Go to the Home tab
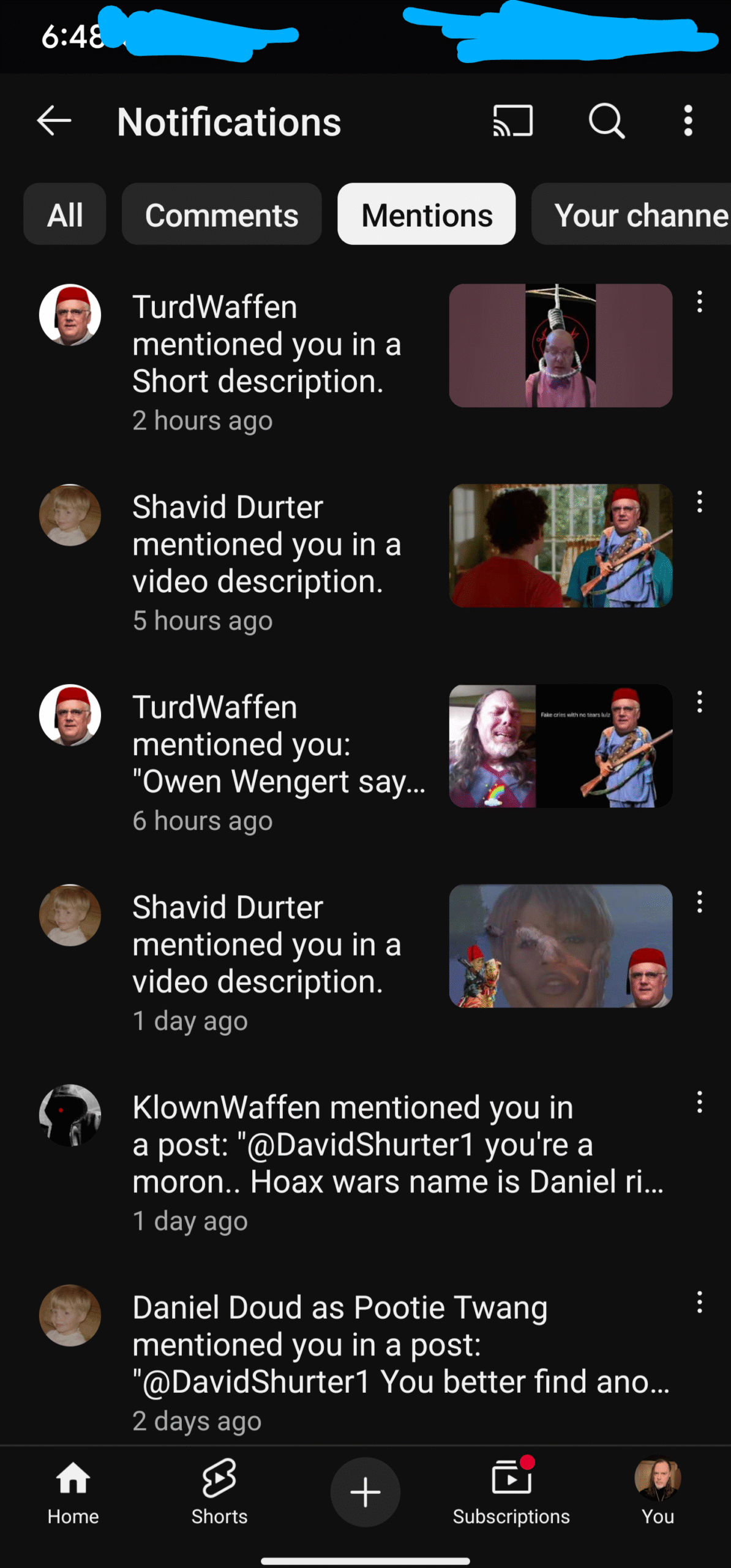Viewport: 731px width, 1568px height. (73, 1493)
